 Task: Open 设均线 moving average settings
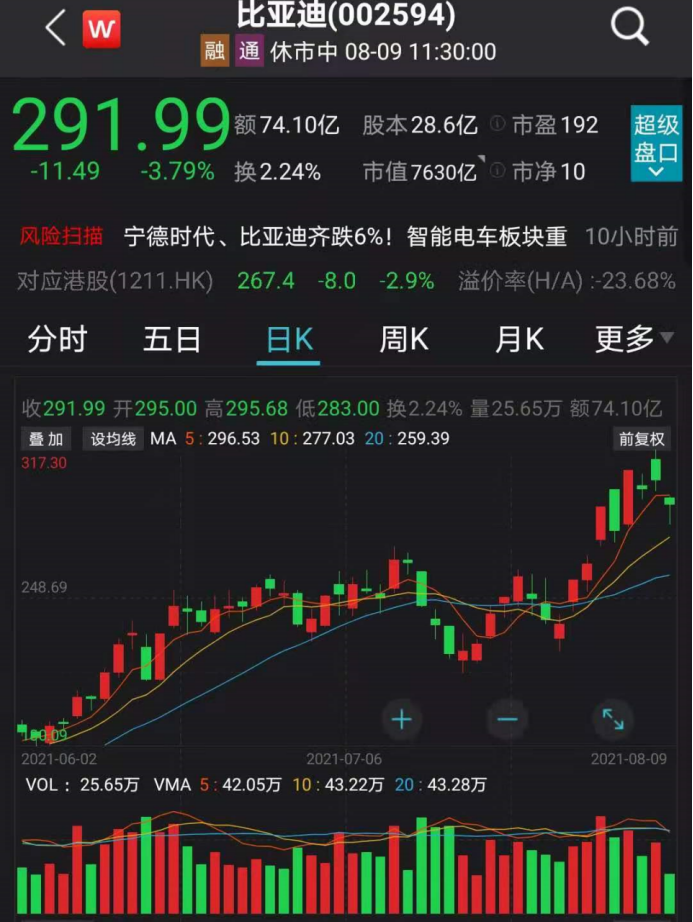tap(113, 439)
